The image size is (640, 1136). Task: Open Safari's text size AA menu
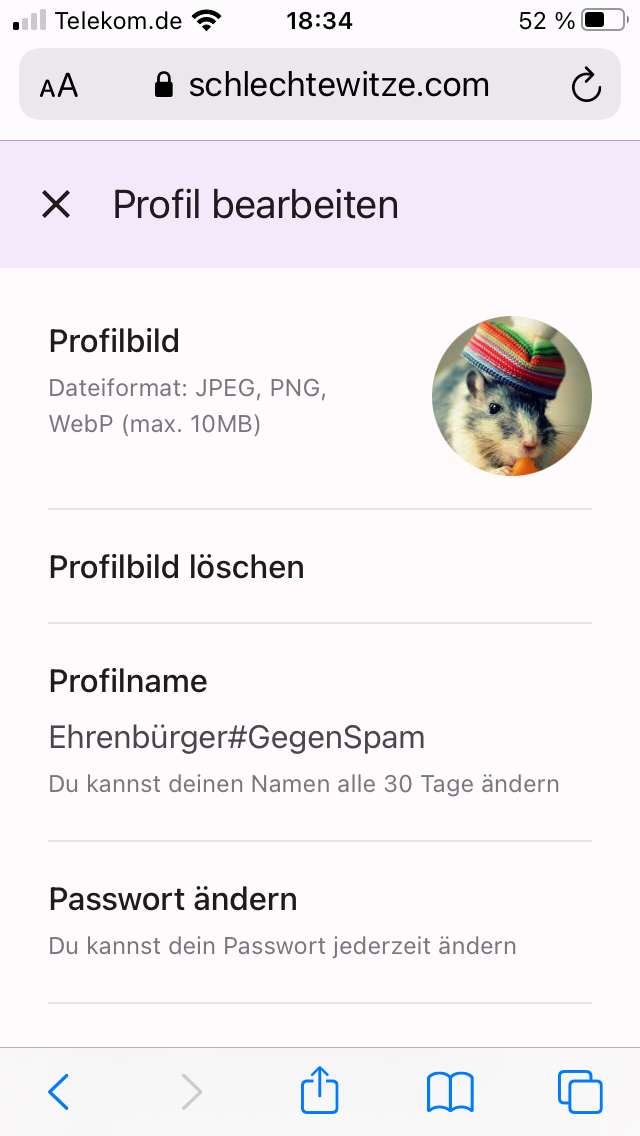click(x=59, y=85)
